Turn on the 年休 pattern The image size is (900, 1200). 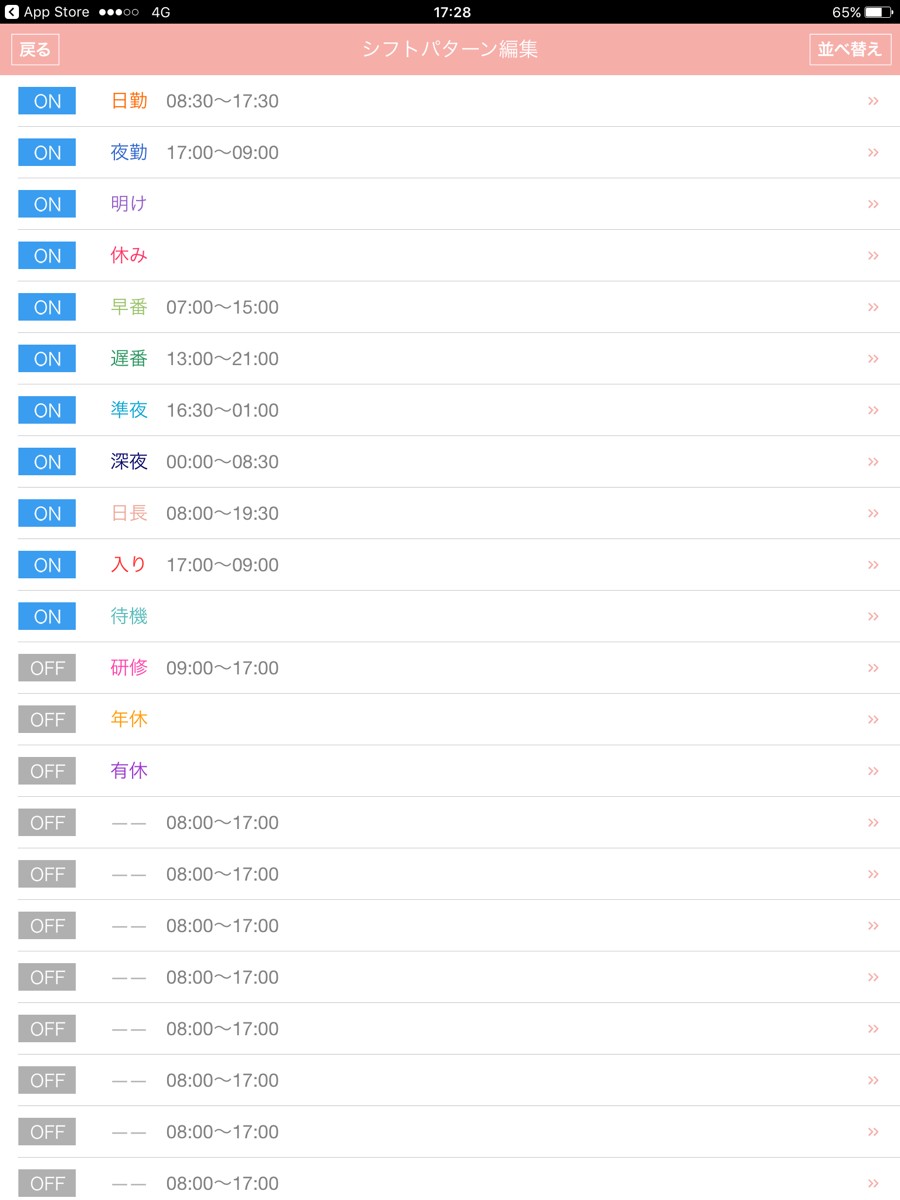pos(47,720)
